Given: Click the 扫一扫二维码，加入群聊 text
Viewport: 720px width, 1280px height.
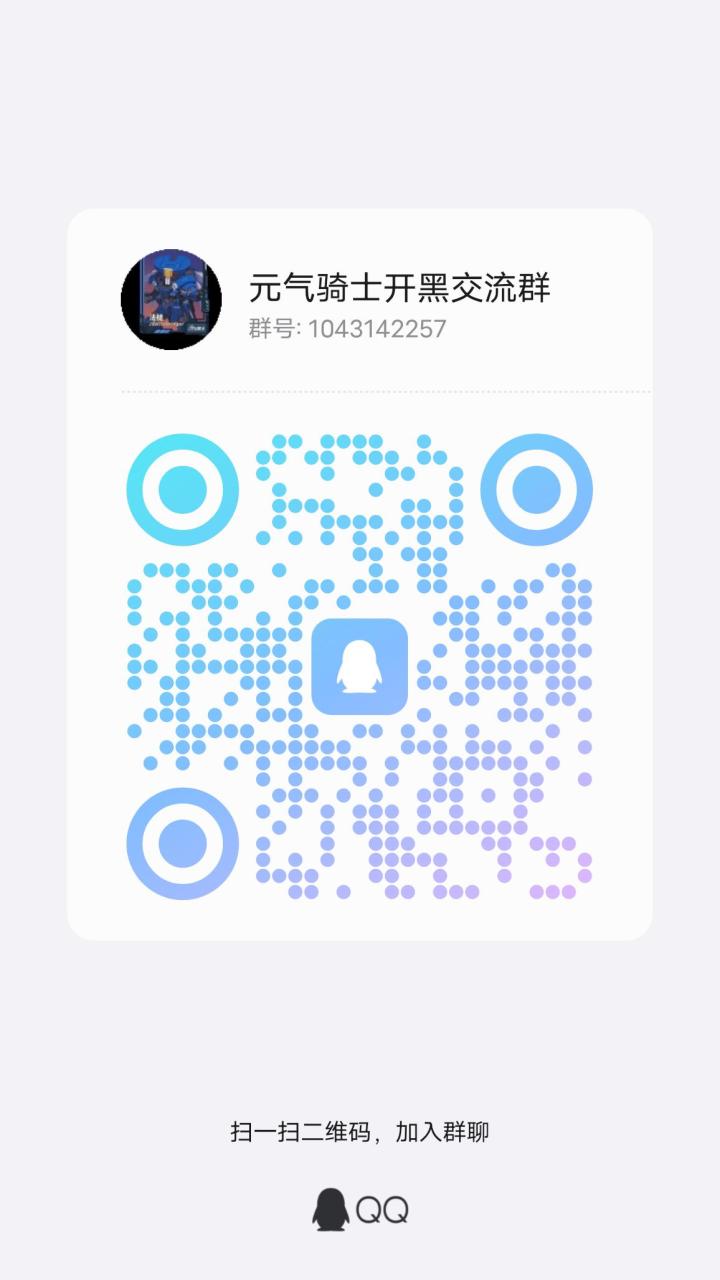Looking at the screenshot, I should point(360,1130).
